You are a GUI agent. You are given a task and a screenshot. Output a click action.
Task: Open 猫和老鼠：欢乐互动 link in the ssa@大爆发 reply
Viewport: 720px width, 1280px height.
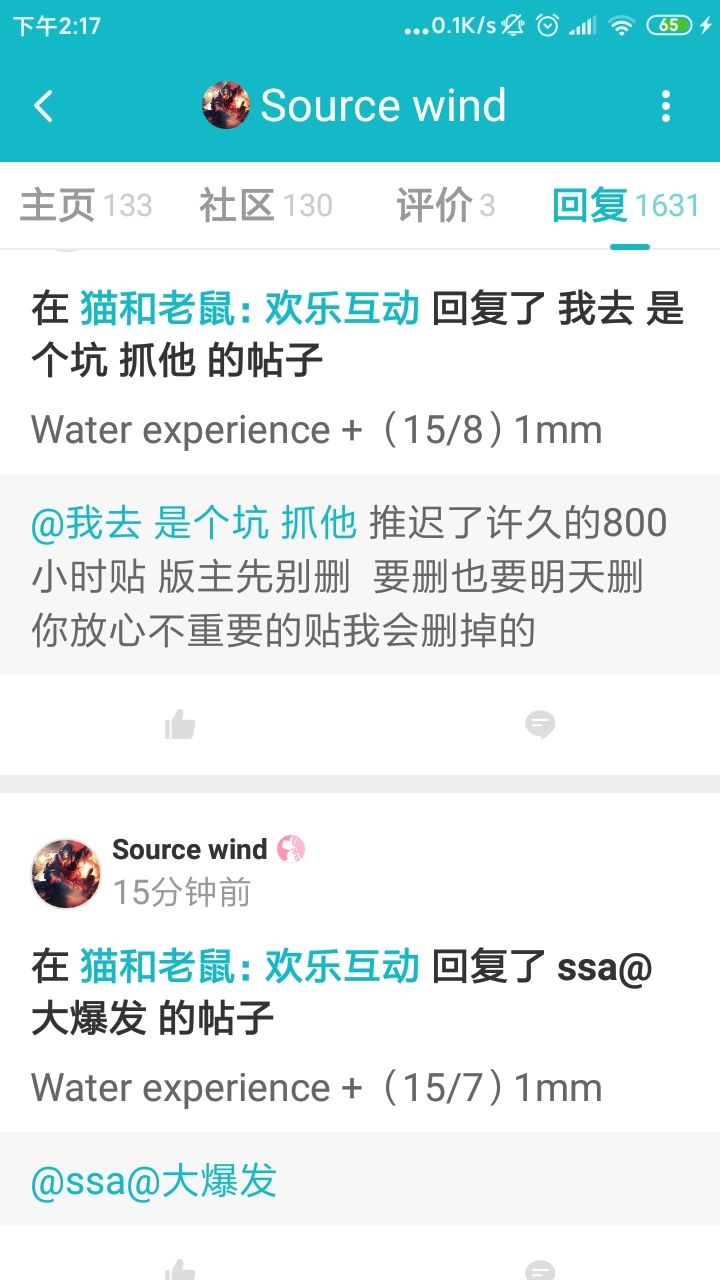250,967
